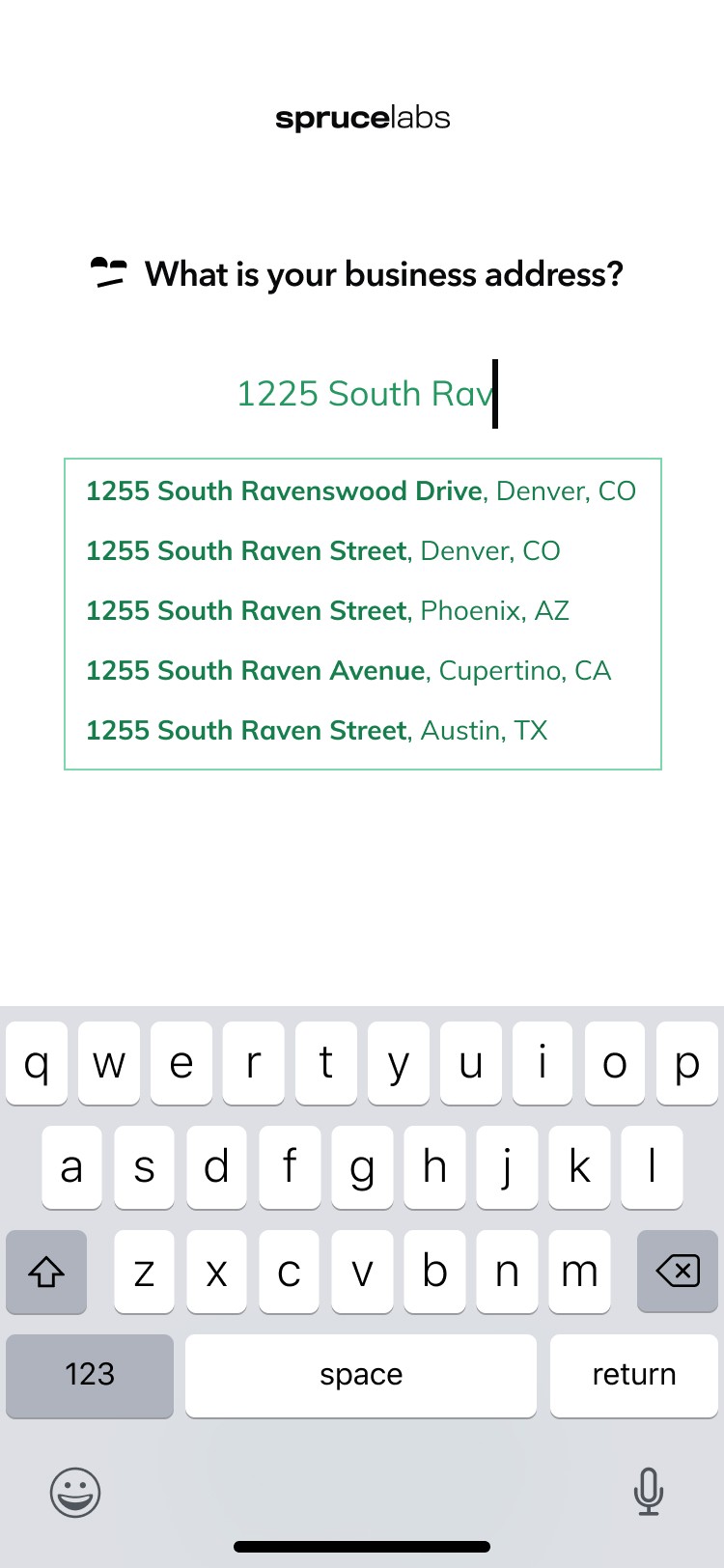Hit the backspace key on the keyboard
The width and height of the screenshot is (724, 1568).
[x=678, y=1271]
